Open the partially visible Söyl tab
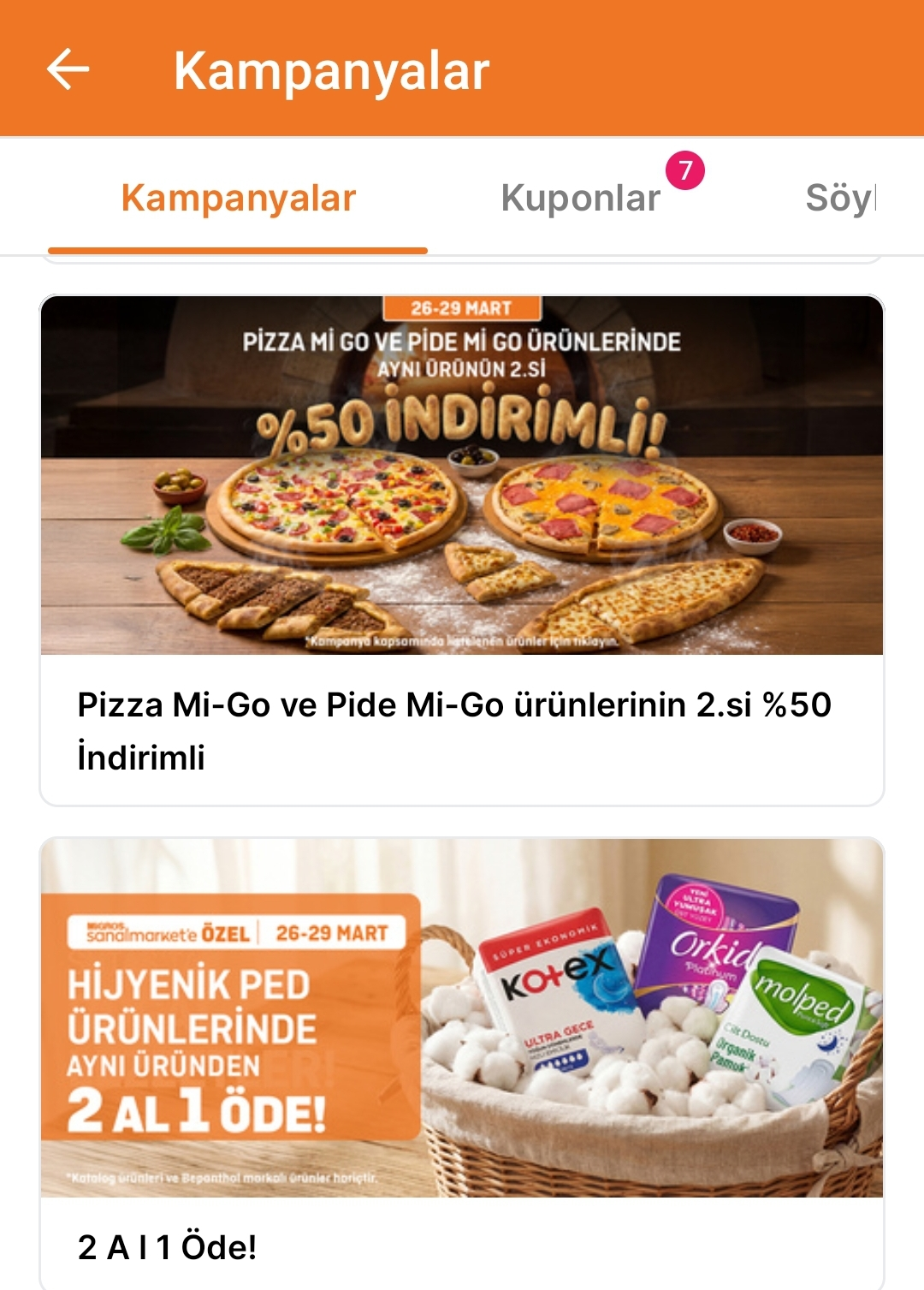Viewport: 924px width, 1290px height. (840, 199)
